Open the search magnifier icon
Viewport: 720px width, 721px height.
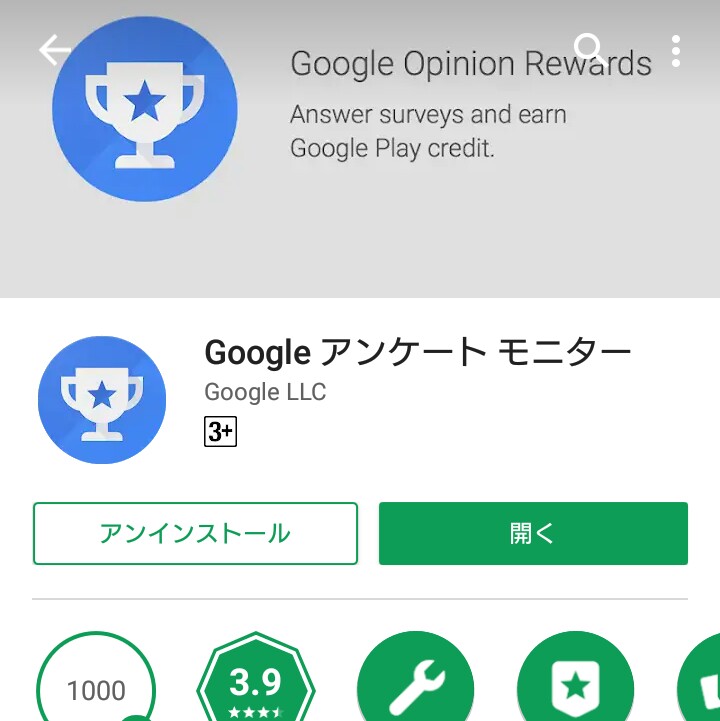(x=590, y=48)
